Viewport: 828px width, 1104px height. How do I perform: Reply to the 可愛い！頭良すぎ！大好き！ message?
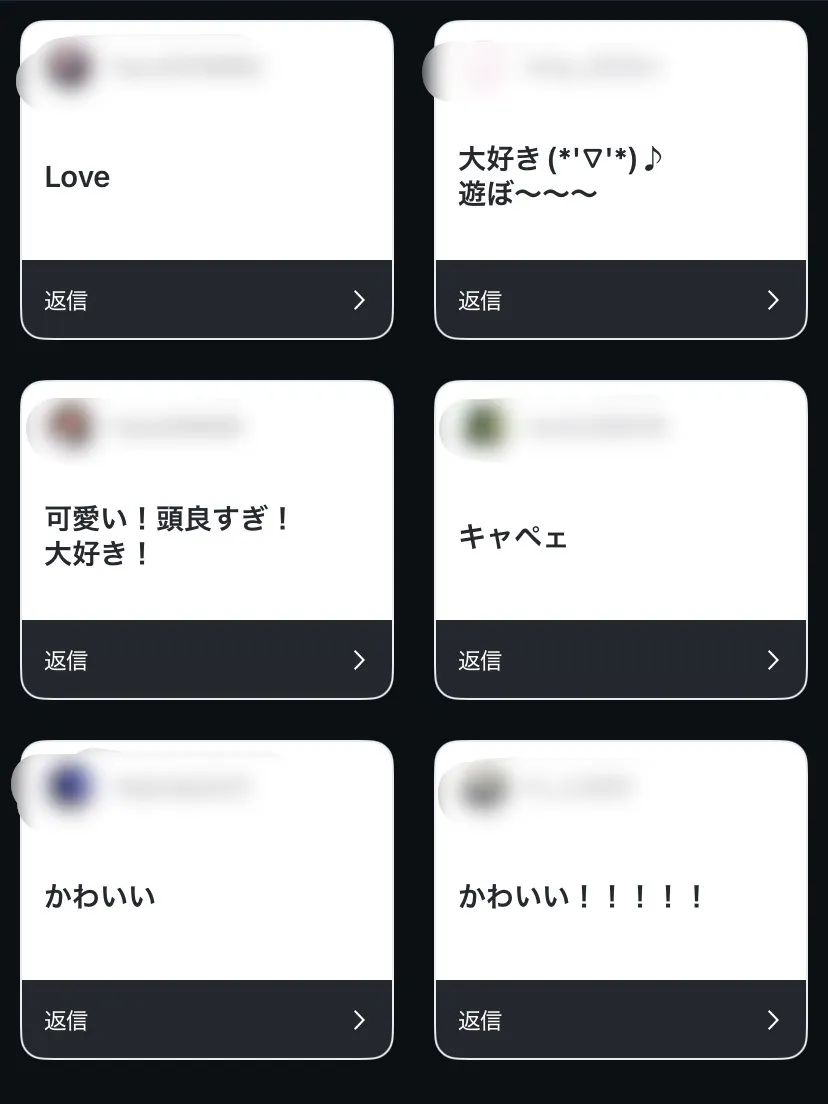(206, 660)
